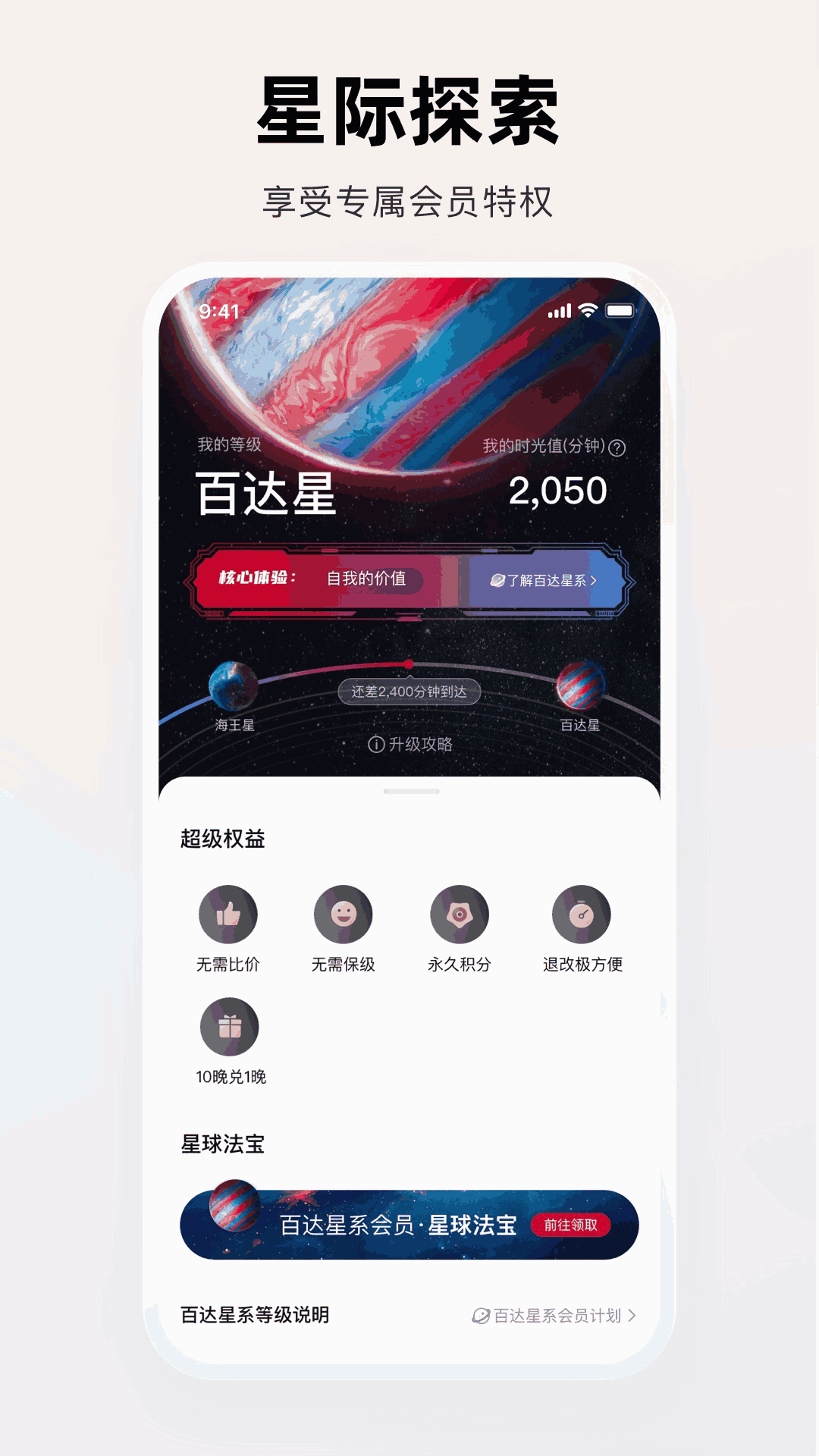819x1456 pixels.
Task: Toggle the Wi-Fi indicator in the status bar
Action: pyautogui.click(x=588, y=310)
